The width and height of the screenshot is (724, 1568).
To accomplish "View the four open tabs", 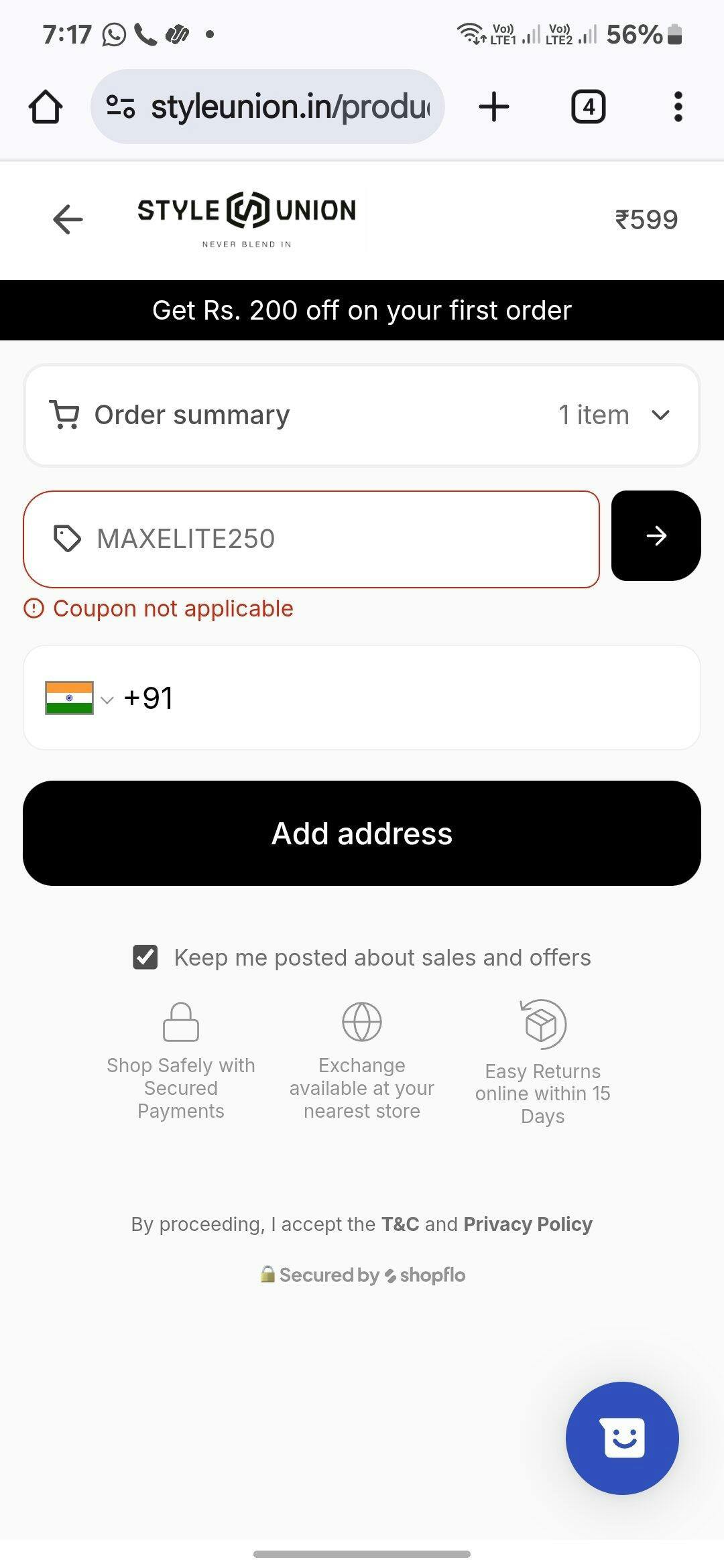I will tap(588, 107).
